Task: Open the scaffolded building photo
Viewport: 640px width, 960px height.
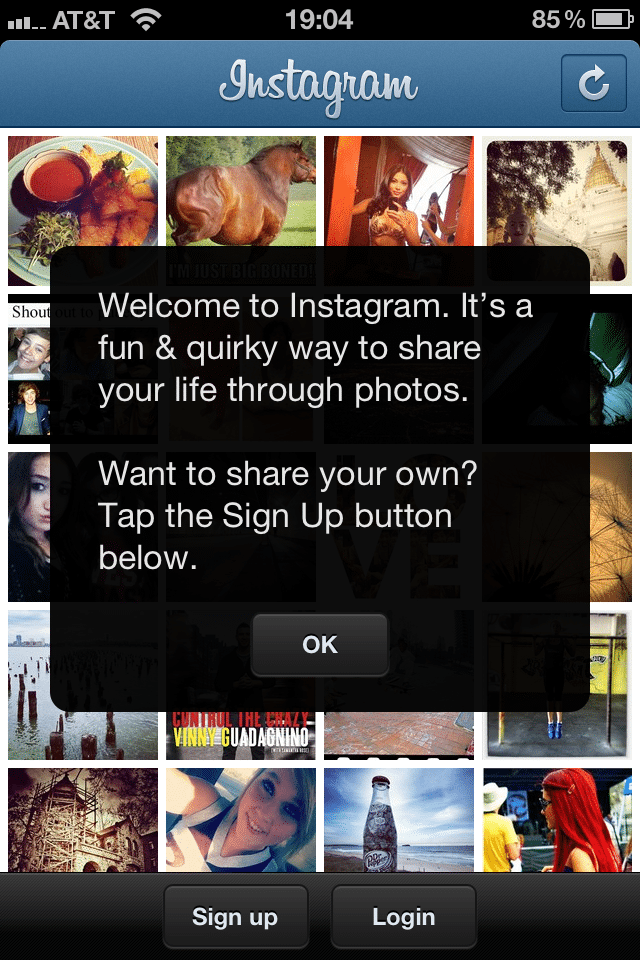Action: point(82,820)
